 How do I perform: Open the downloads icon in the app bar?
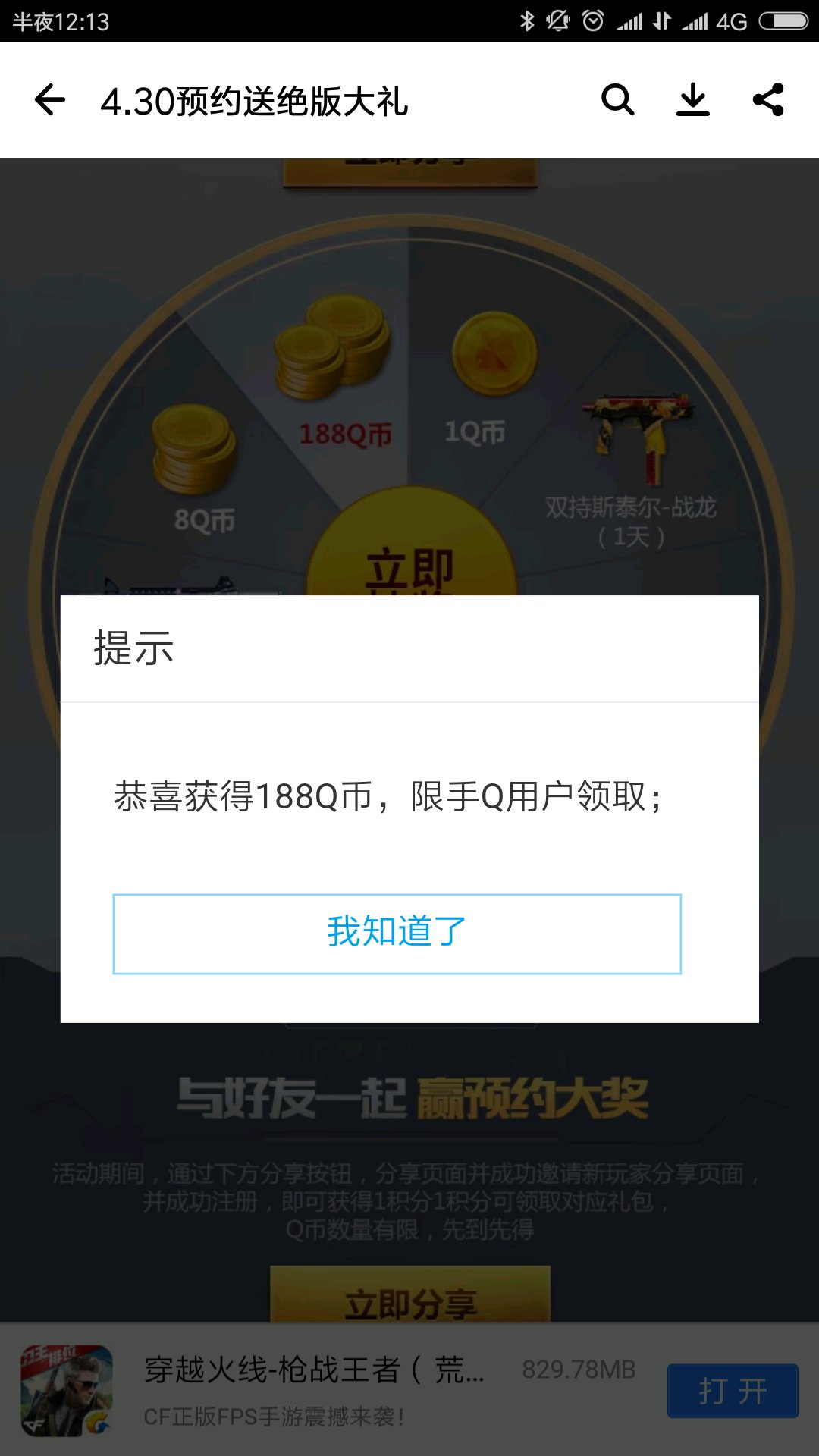click(x=693, y=100)
